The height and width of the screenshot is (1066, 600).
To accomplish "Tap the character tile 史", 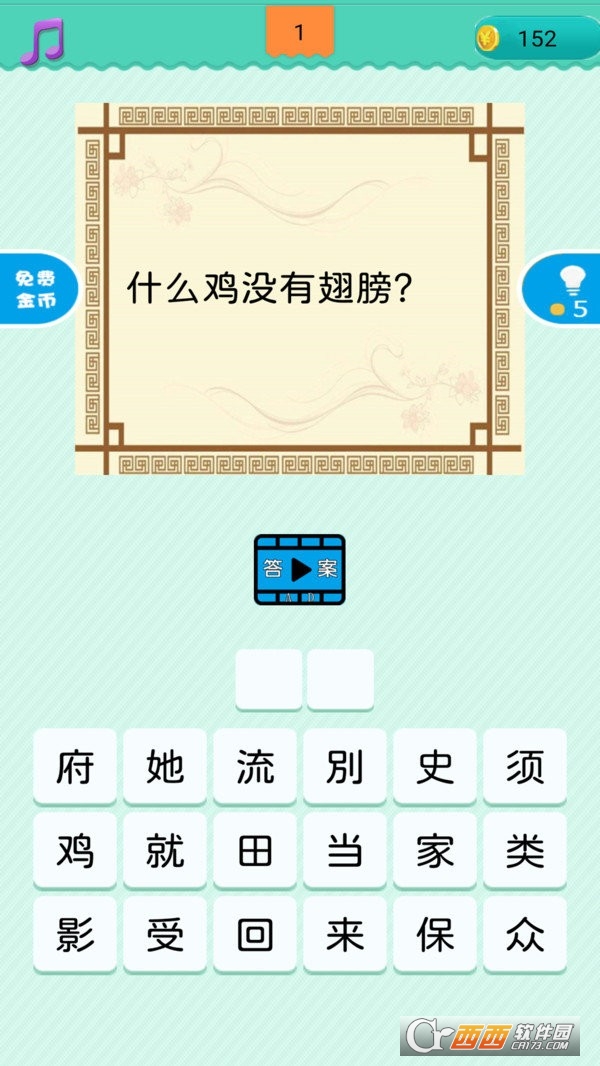I will (x=435, y=768).
